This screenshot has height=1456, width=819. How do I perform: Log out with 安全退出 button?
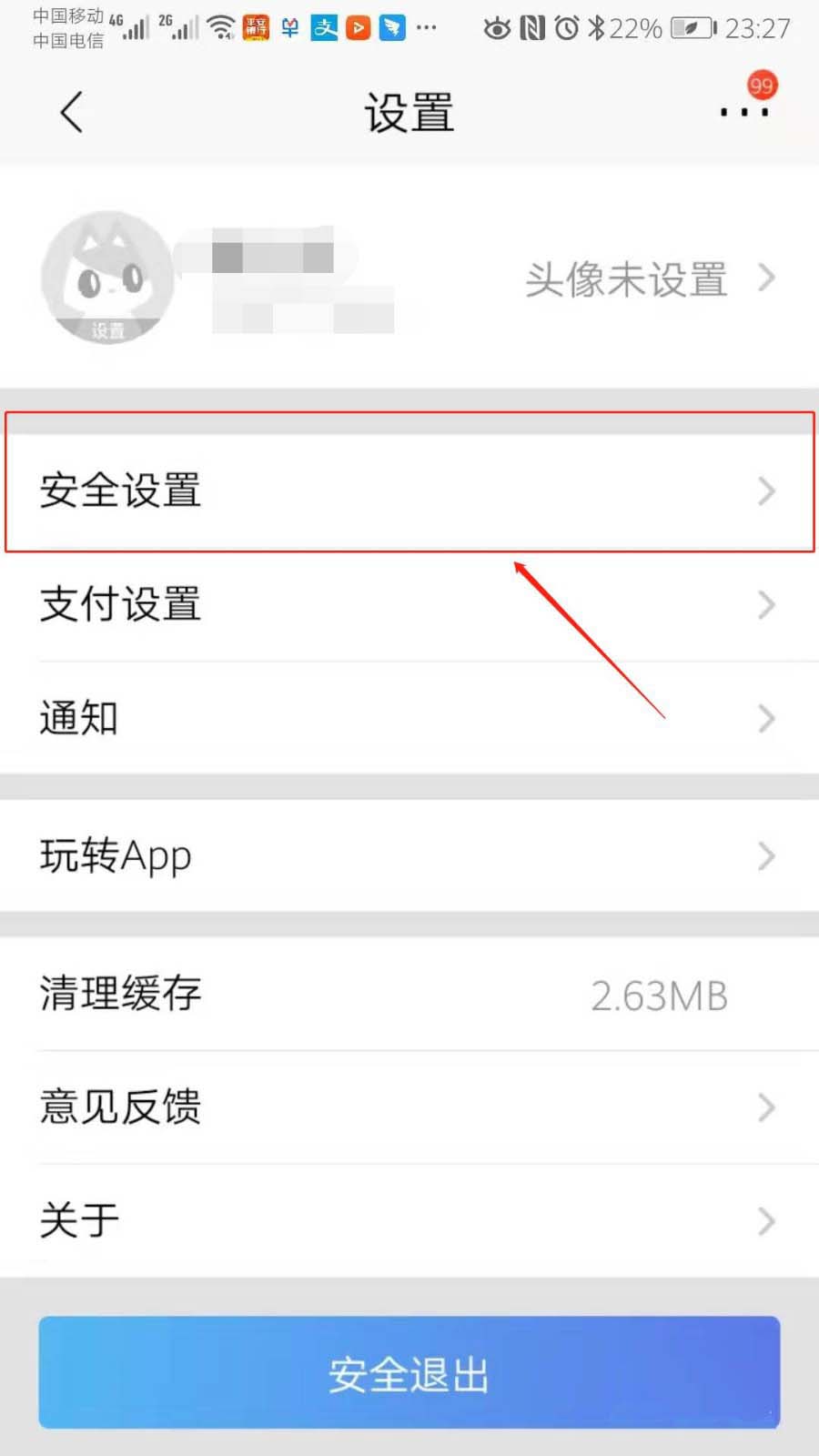409,1372
